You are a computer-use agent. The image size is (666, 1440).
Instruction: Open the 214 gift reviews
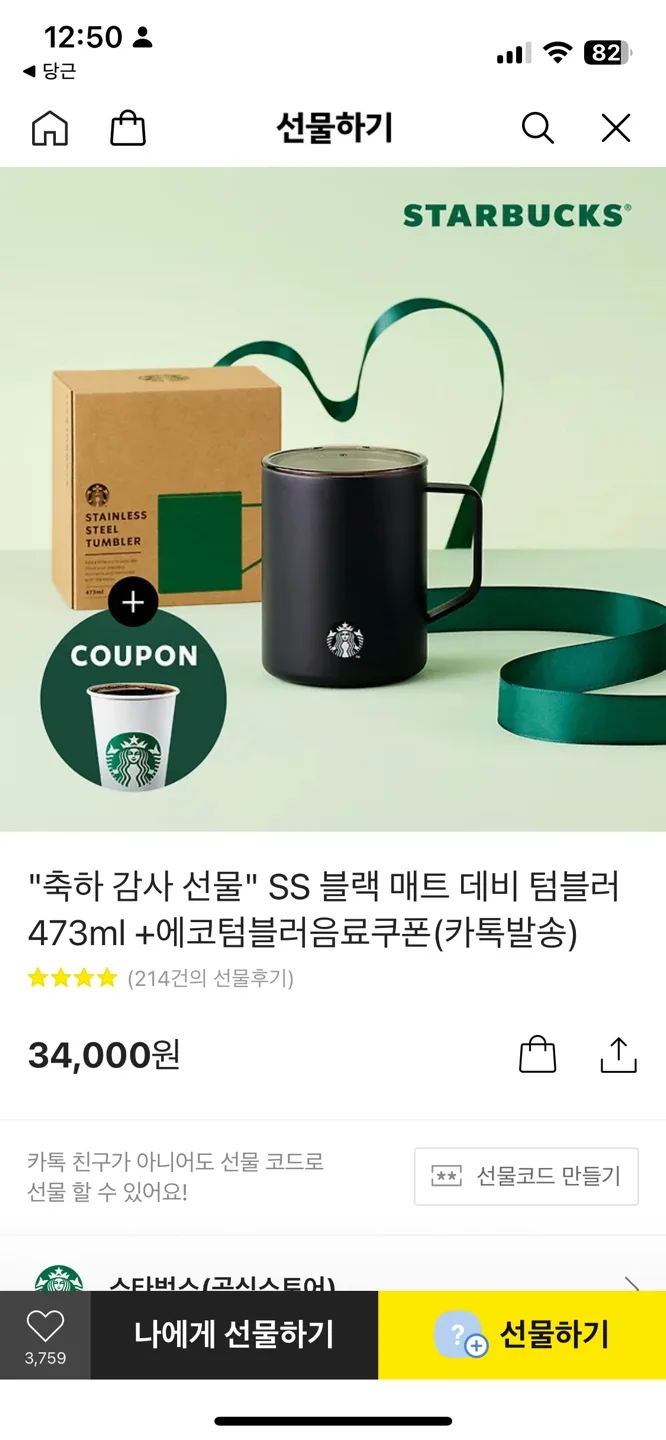[x=210, y=978]
